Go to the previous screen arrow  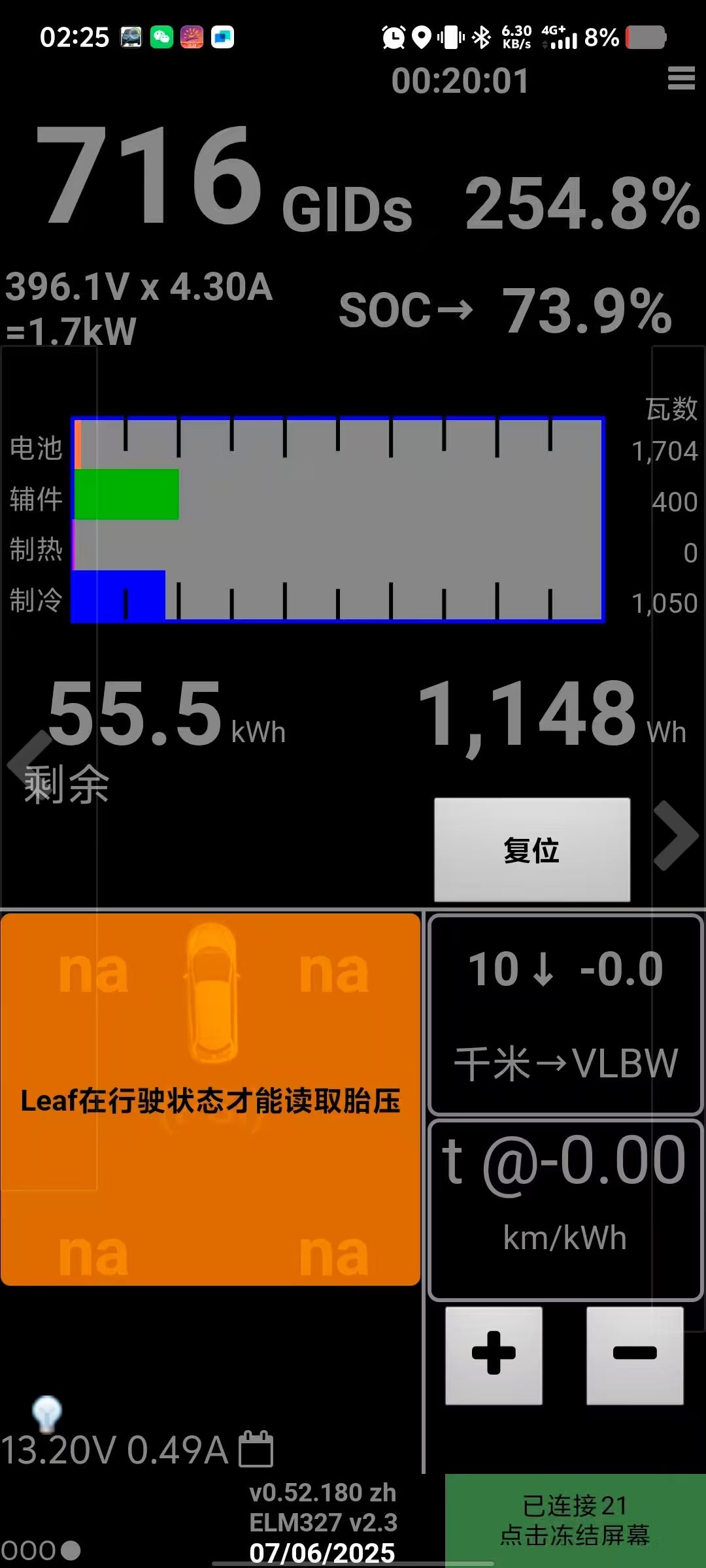(29, 761)
